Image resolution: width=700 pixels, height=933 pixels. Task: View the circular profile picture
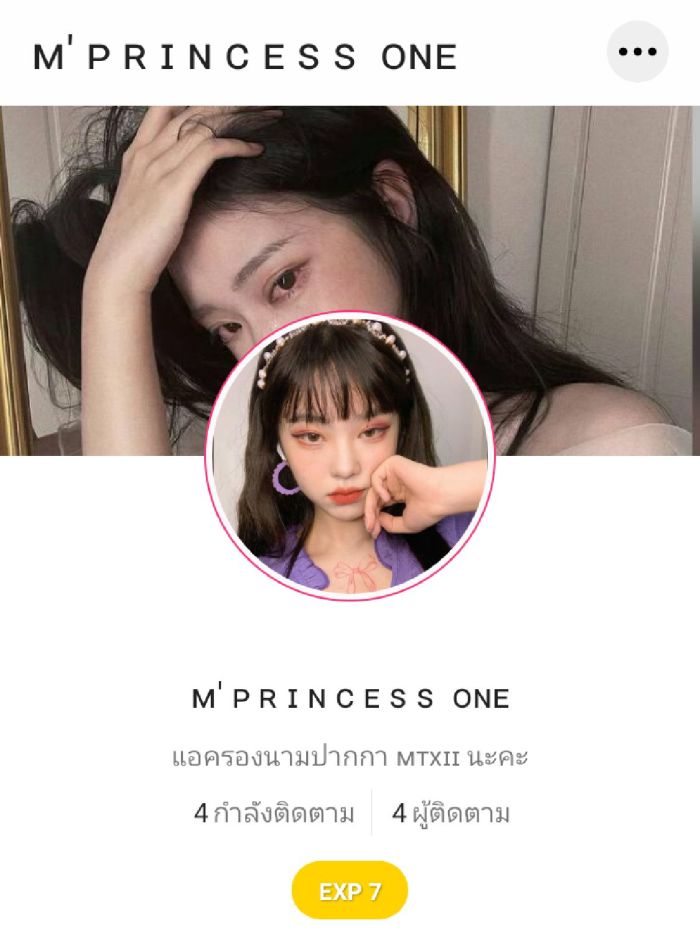(x=349, y=456)
